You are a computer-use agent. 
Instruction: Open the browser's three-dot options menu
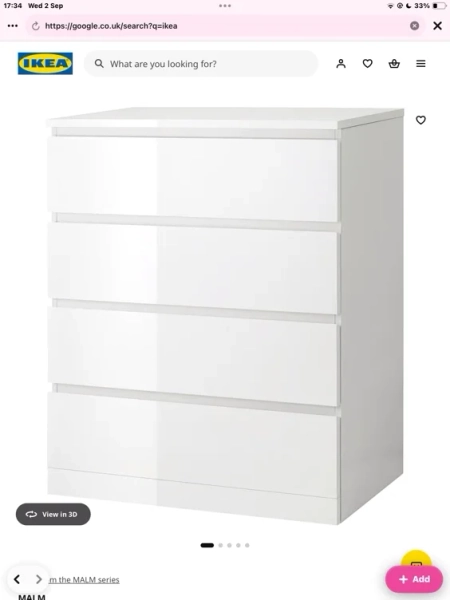(x=13, y=26)
